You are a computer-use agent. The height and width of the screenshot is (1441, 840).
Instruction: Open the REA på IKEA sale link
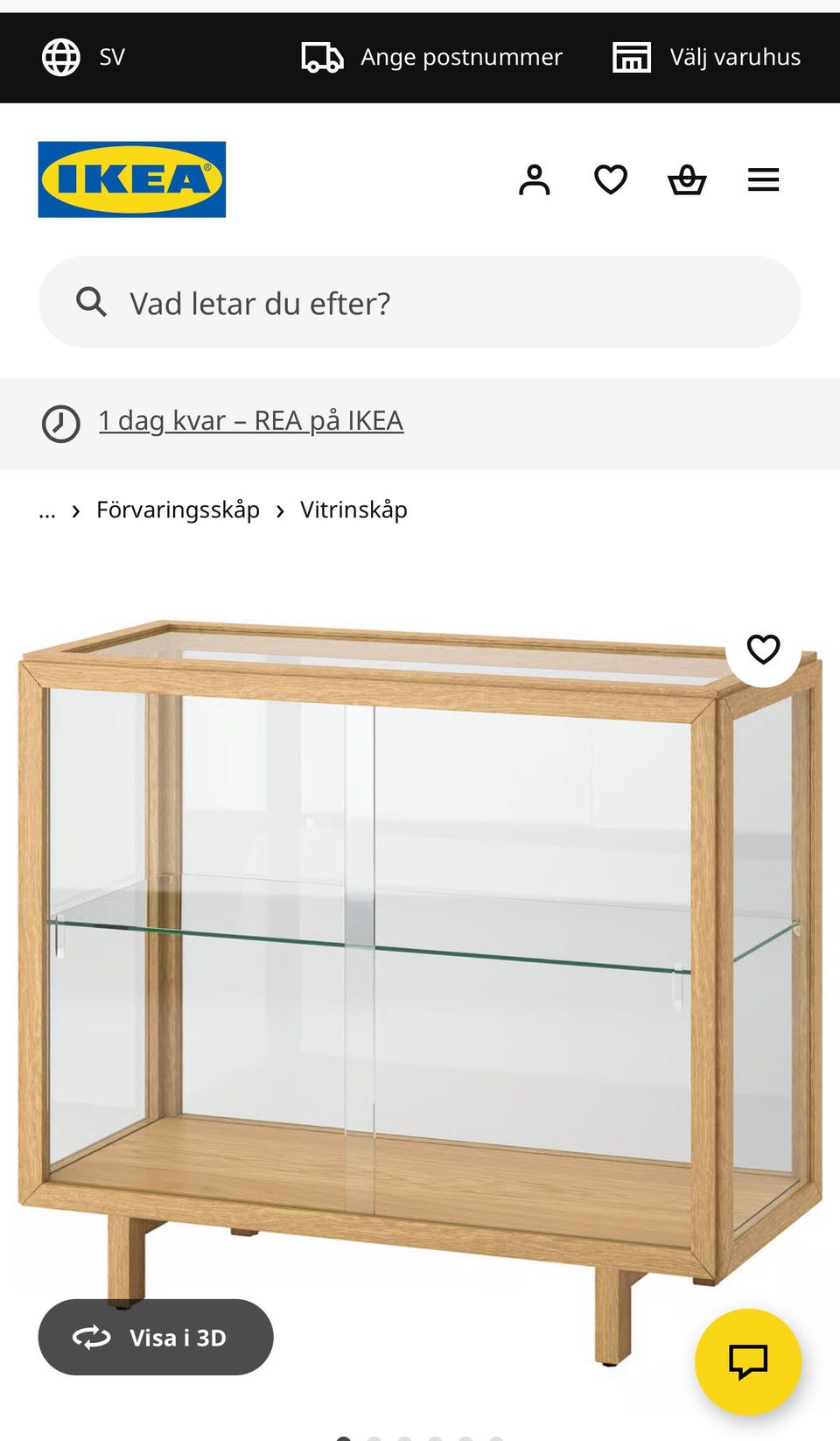coord(251,419)
